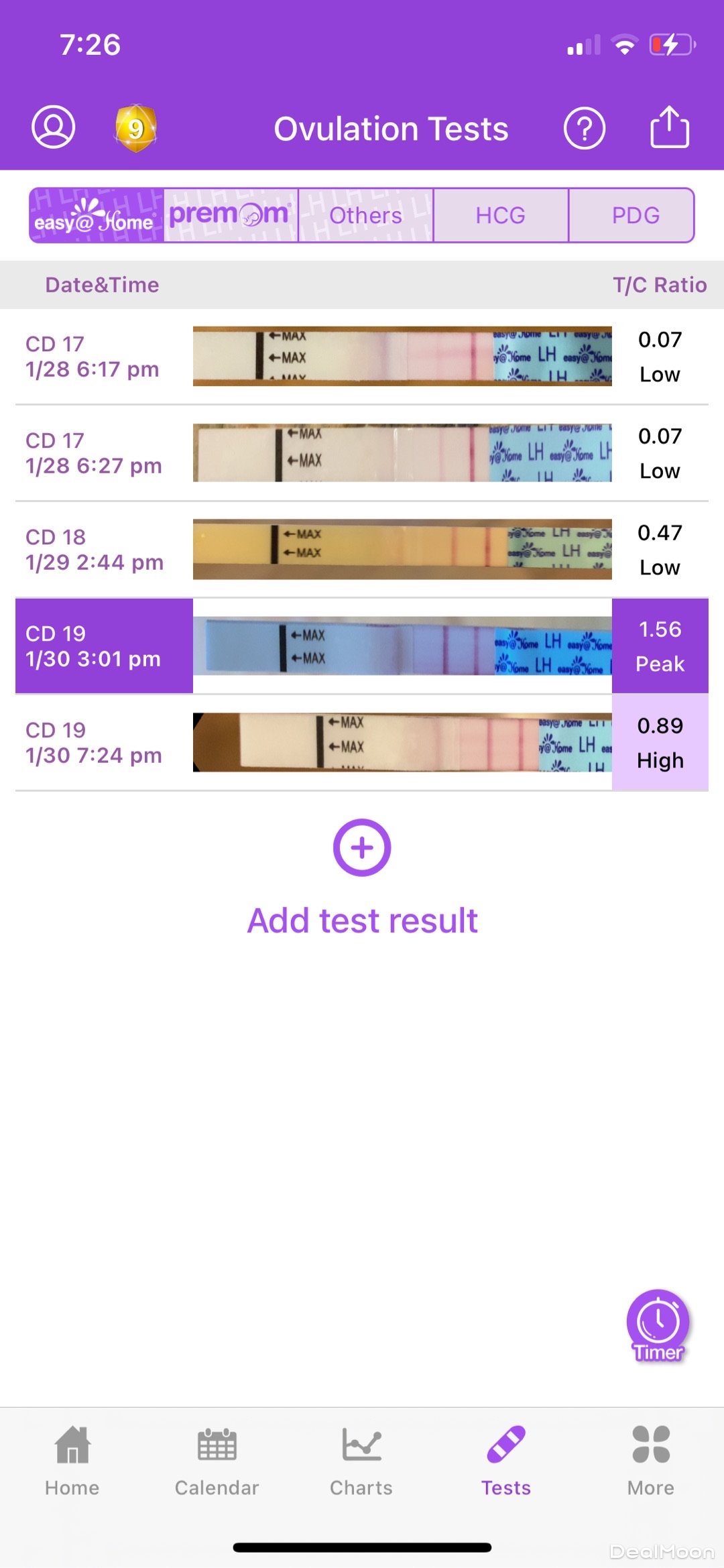Open the CD 17 6:17 pm test
The width and height of the screenshot is (724, 1568).
click(x=362, y=357)
